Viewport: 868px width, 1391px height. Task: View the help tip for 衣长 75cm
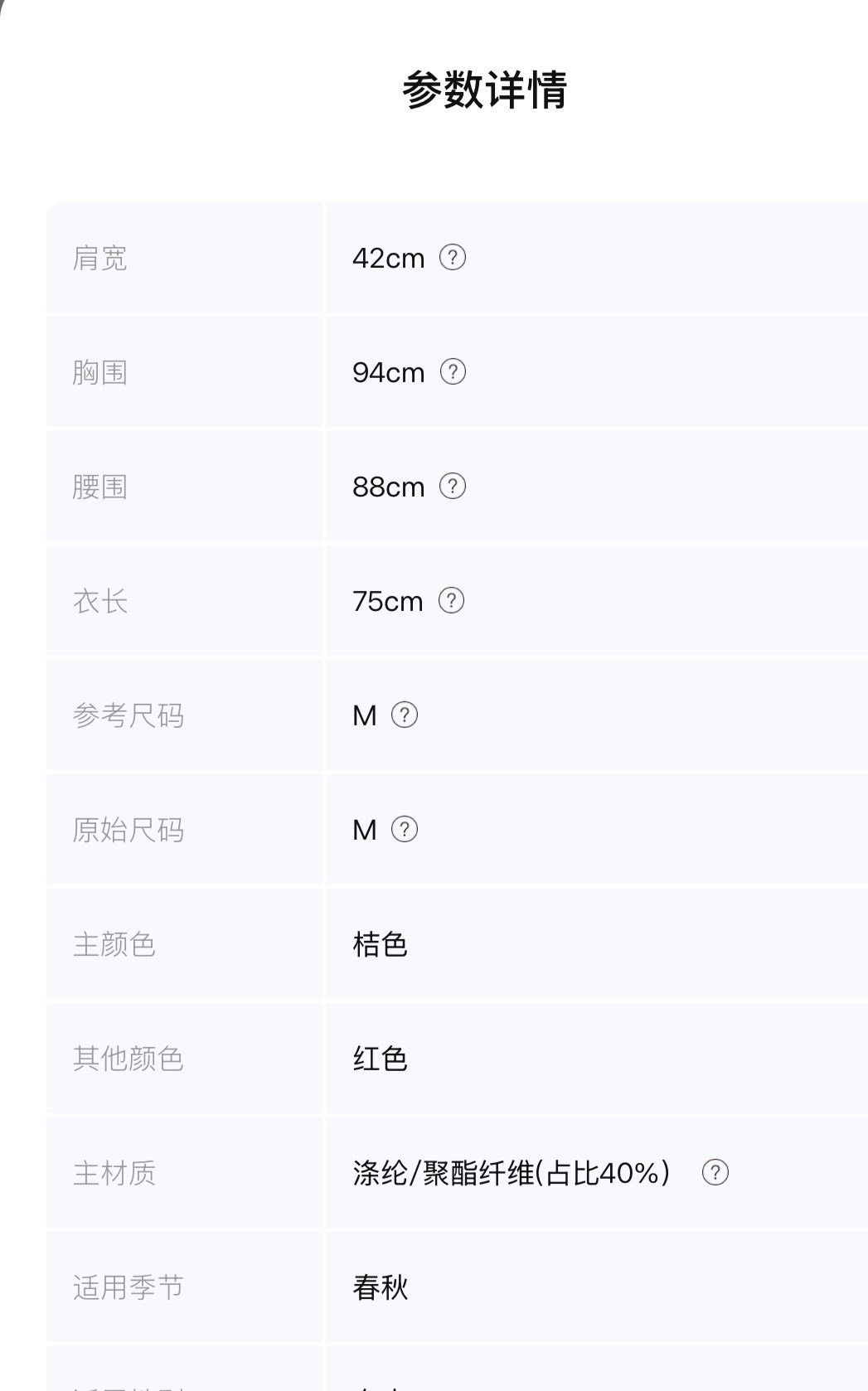click(451, 601)
